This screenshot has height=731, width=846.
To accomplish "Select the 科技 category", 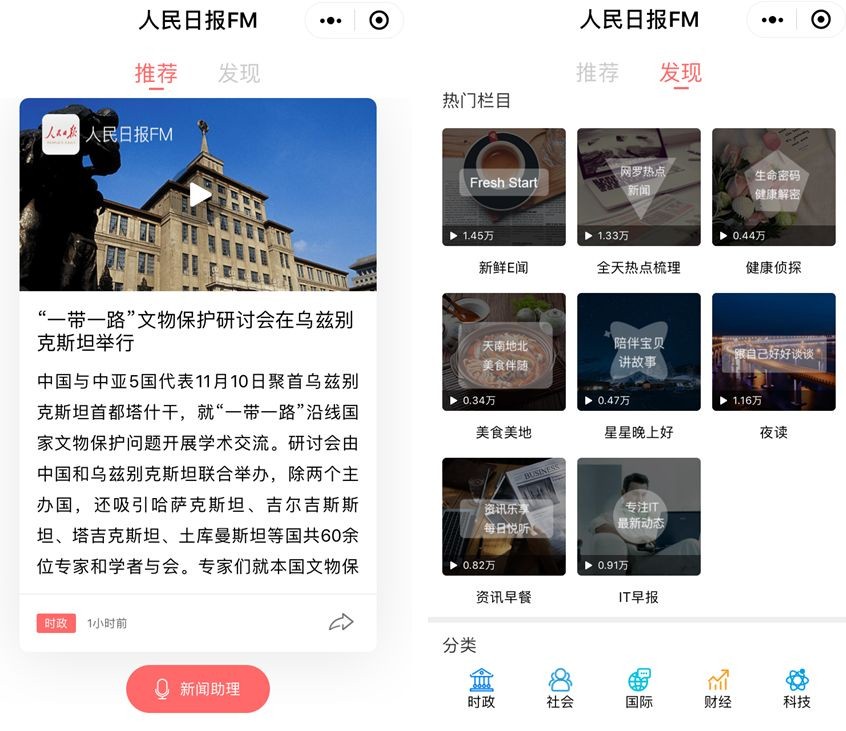I will click(x=797, y=687).
